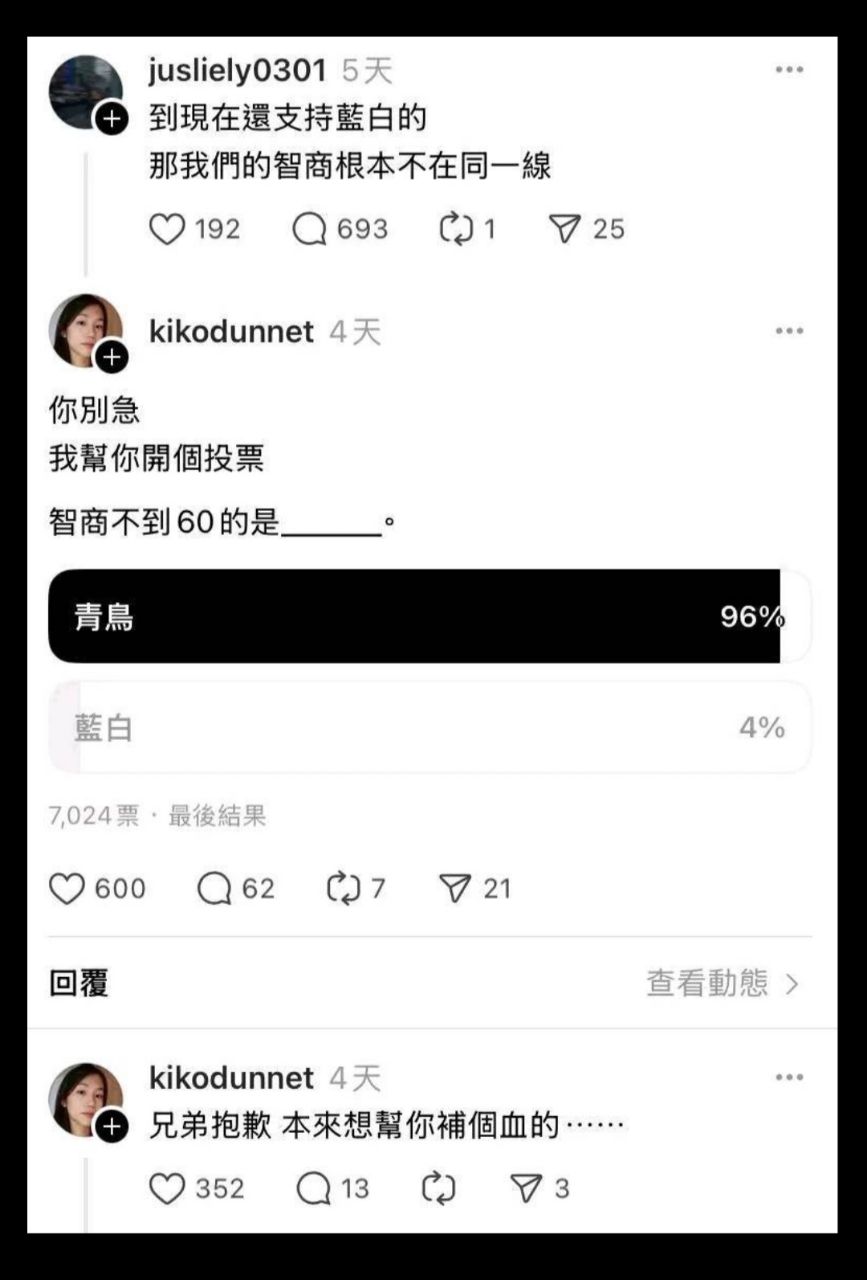Open the 62 comments on the poll post
The width and height of the screenshot is (867, 1280).
[214, 889]
